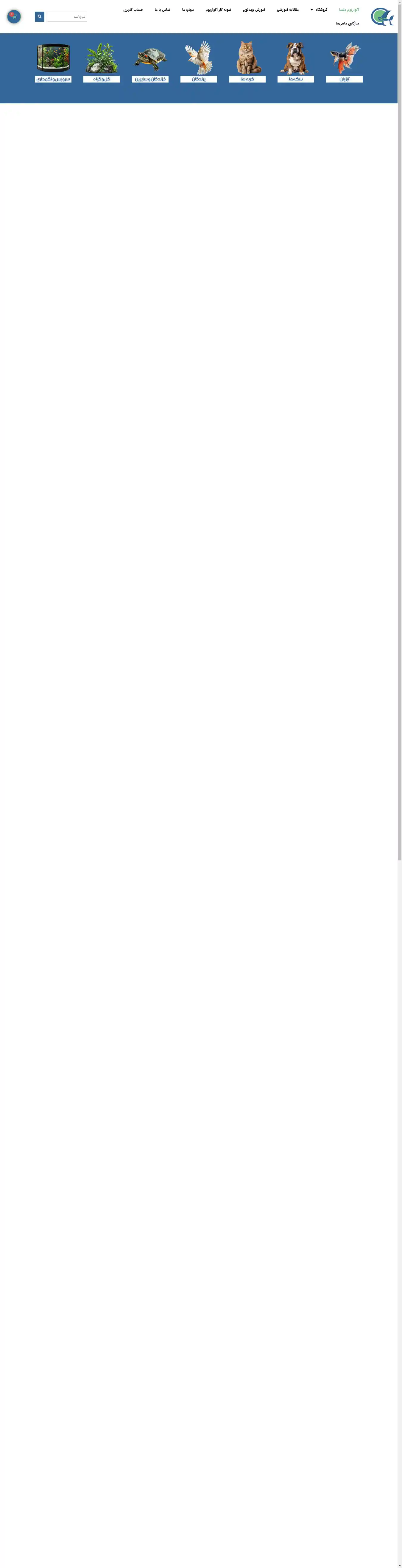Open the shopping cart icon
This screenshot has height=1568, width=402.
[13, 16]
